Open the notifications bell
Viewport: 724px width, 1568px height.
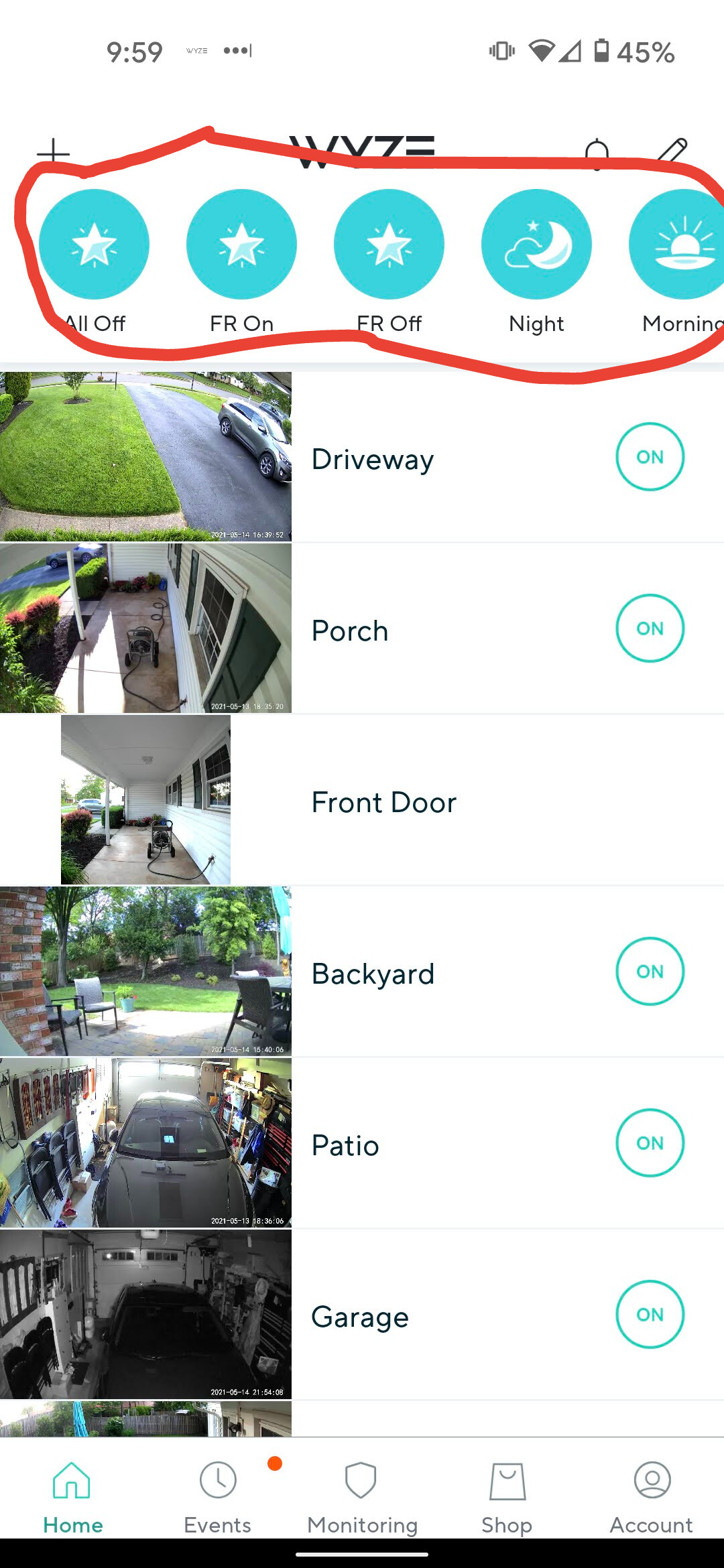(x=597, y=154)
